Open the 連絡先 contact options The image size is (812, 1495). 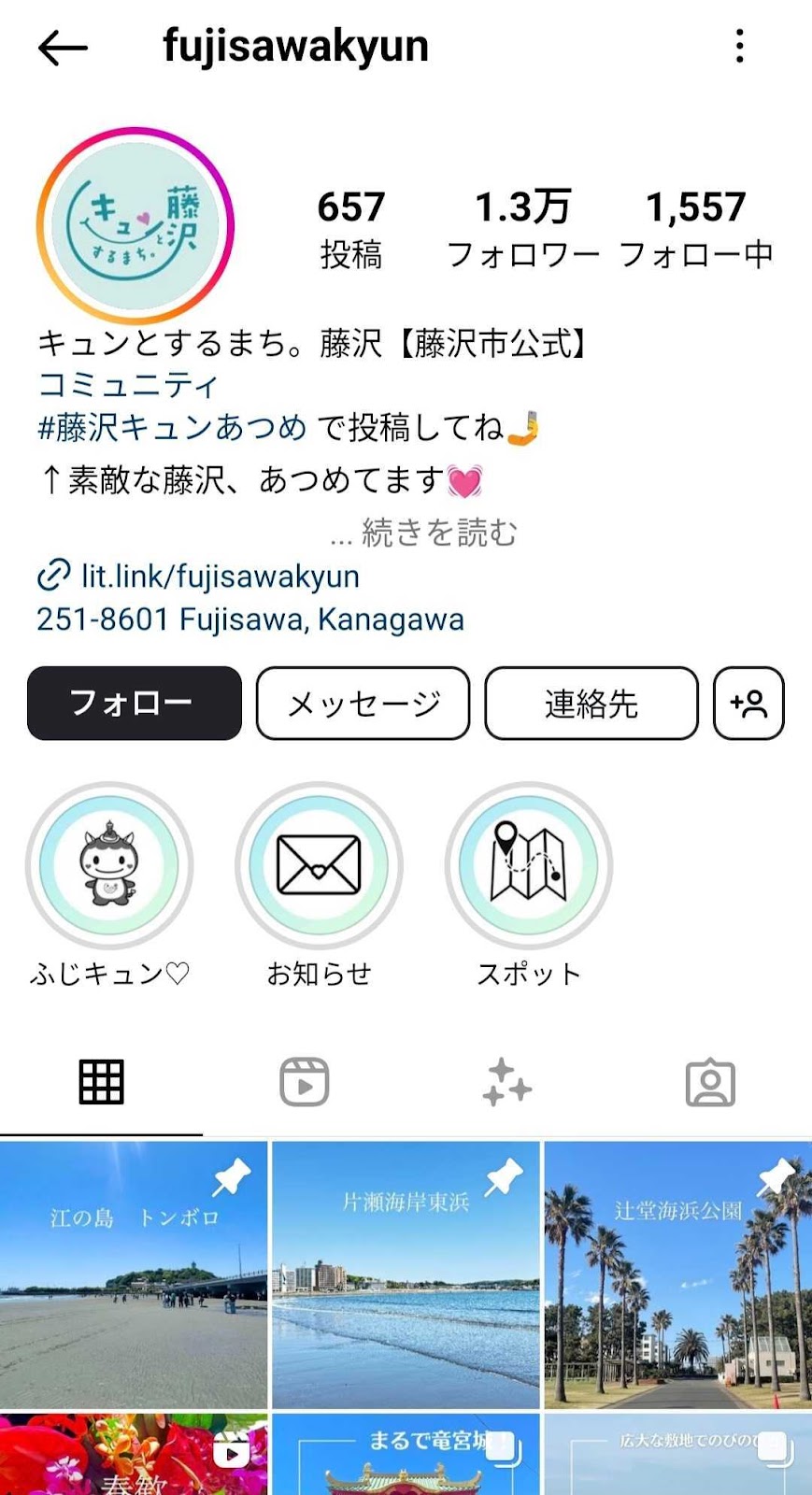591,703
